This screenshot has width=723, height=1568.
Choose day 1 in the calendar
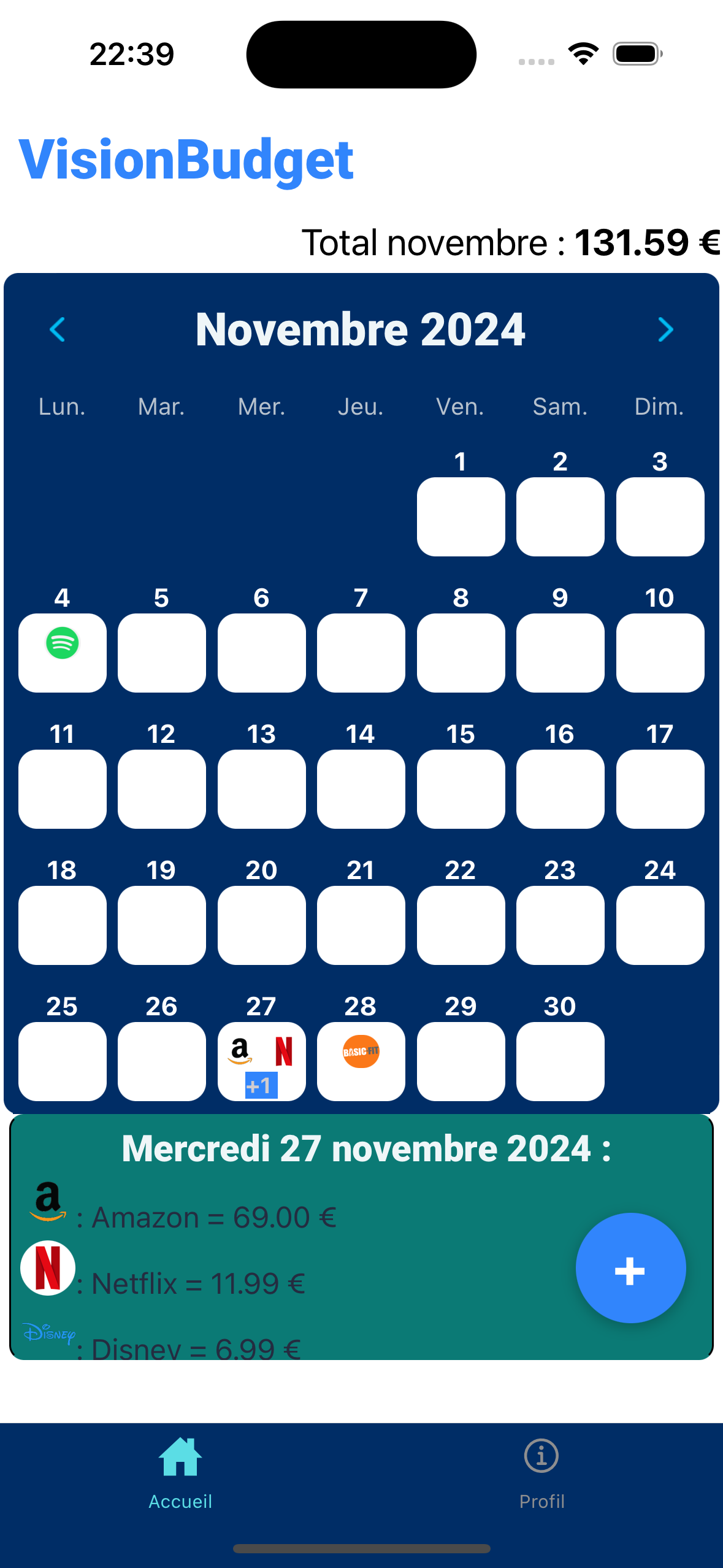click(461, 517)
